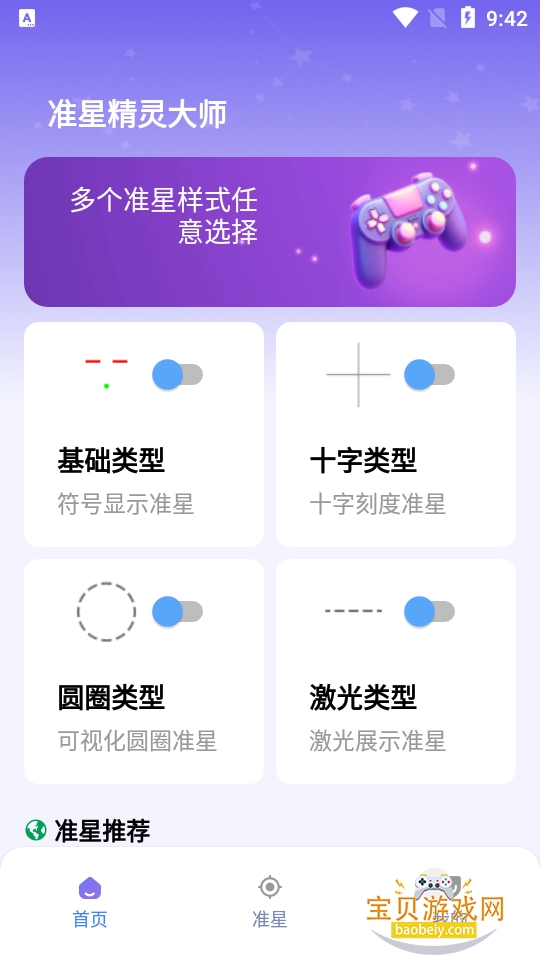Screen dimensions: 540x960
Task: Open the 多个准星样式任意选择 banner
Action: tap(270, 232)
